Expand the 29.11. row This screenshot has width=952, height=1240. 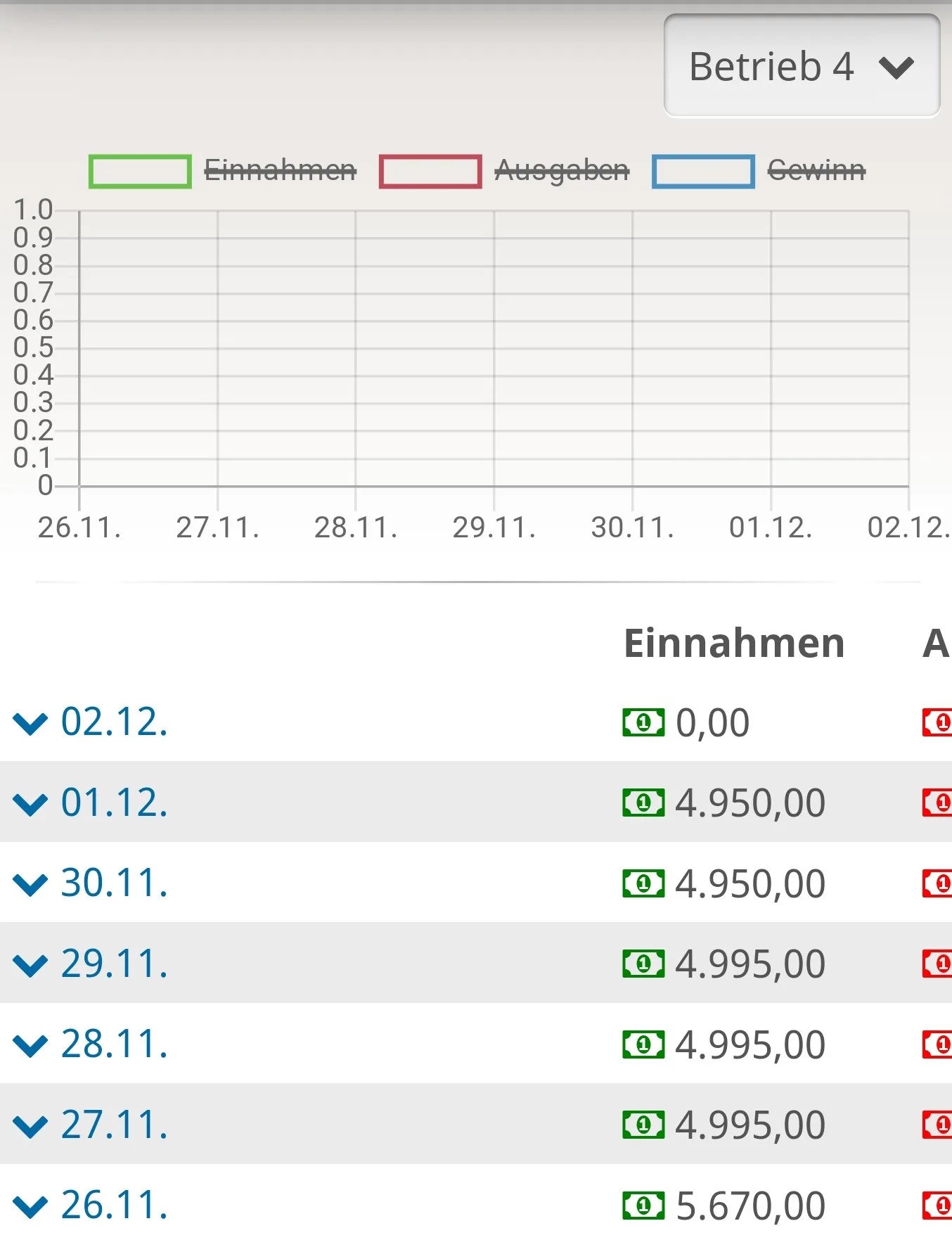pos(91,964)
